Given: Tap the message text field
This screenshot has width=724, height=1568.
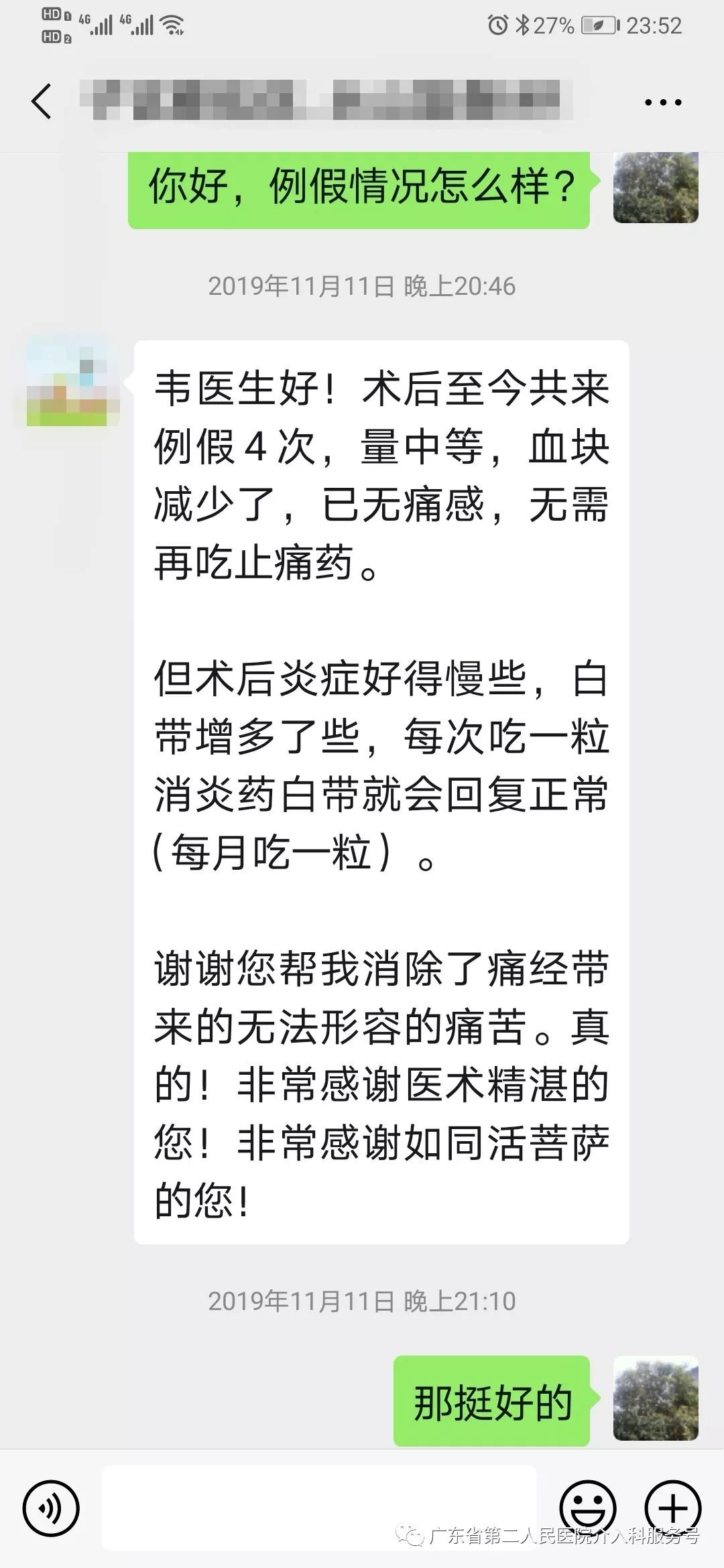Looking at the screenshot, I should pyautogui.click(x=319, y=1507).
